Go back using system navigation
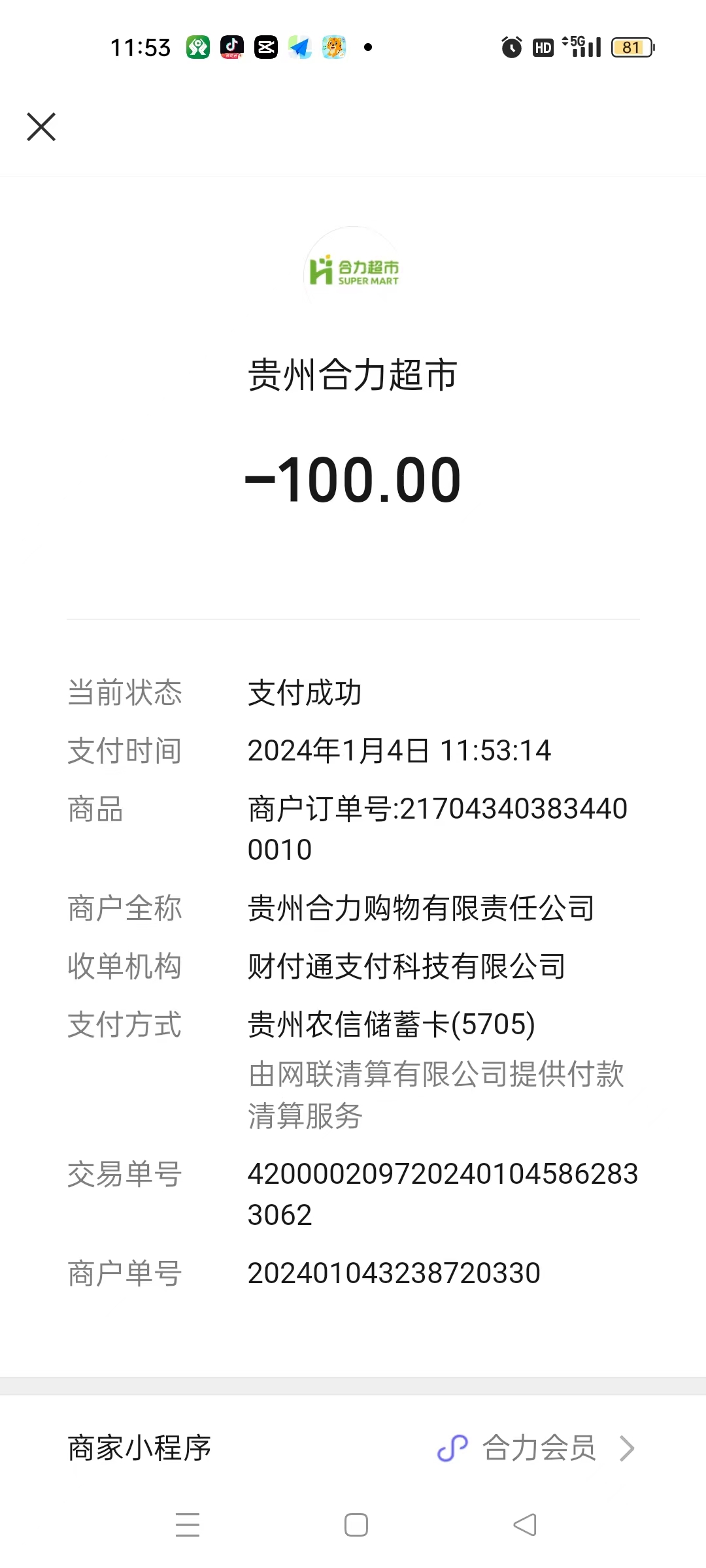 click(525, 1525)
